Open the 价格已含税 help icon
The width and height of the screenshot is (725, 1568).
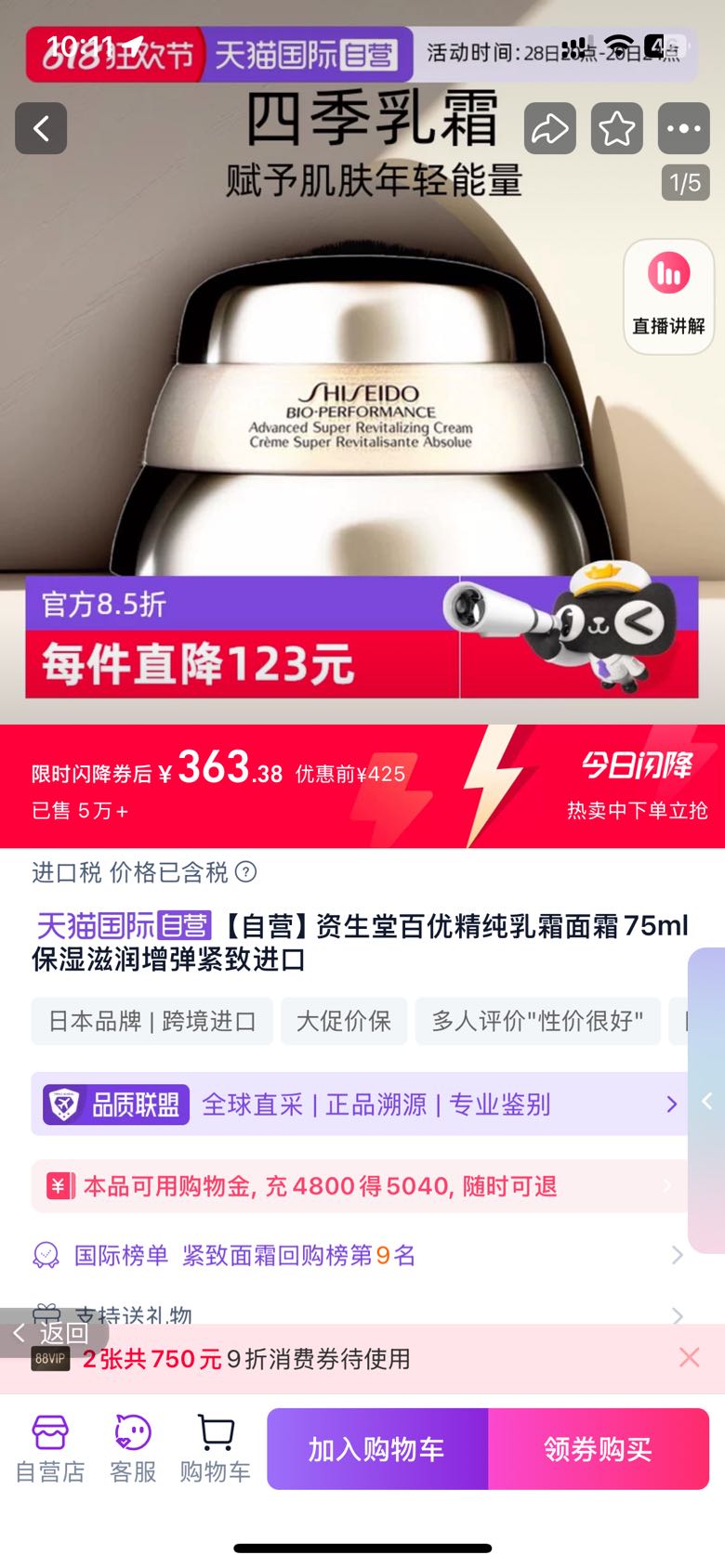(246, 872)
